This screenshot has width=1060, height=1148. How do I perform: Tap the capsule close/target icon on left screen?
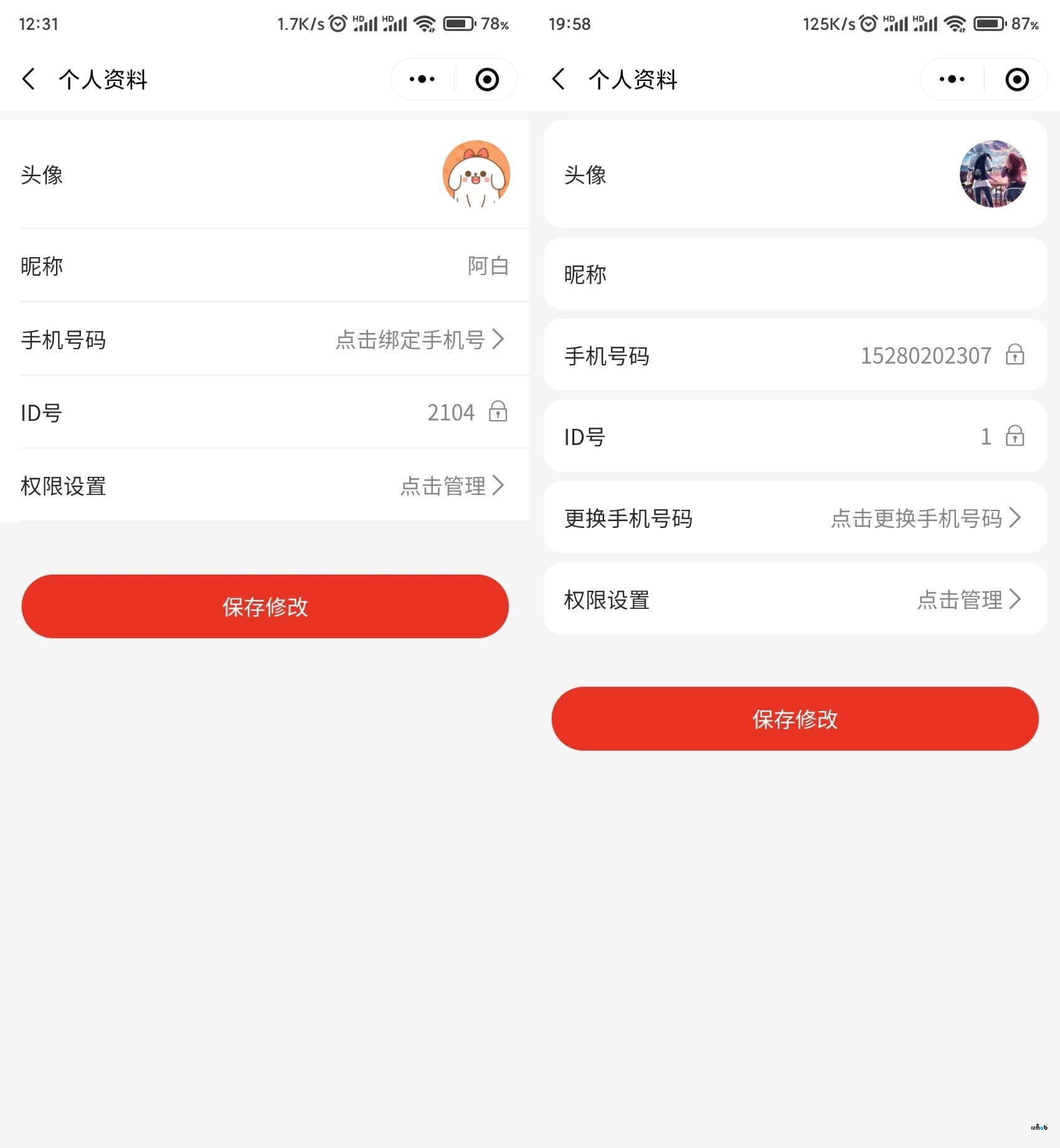coord(488,78)
